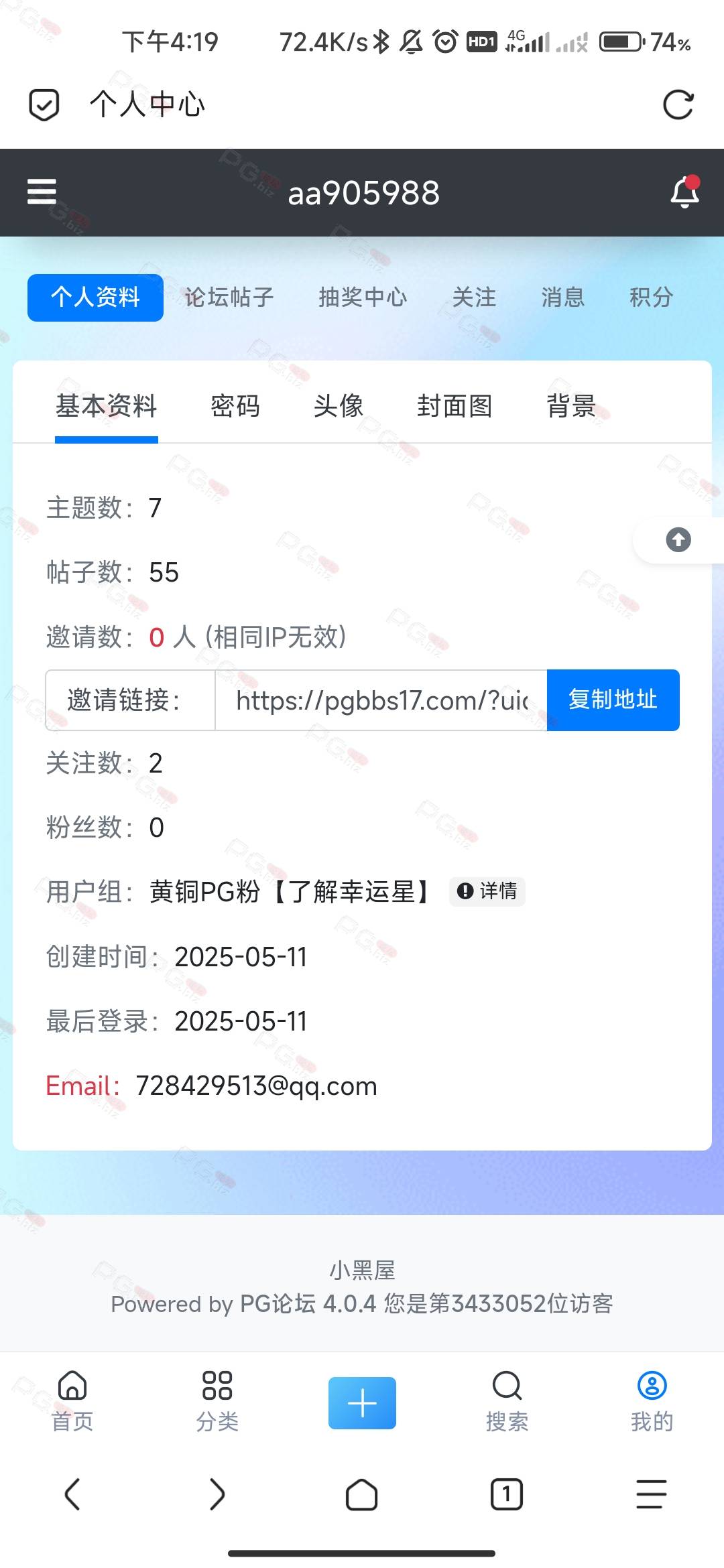Tap the invite link URL field
The width and height of the screenshot is (724, 1568).
click(381, 700)
